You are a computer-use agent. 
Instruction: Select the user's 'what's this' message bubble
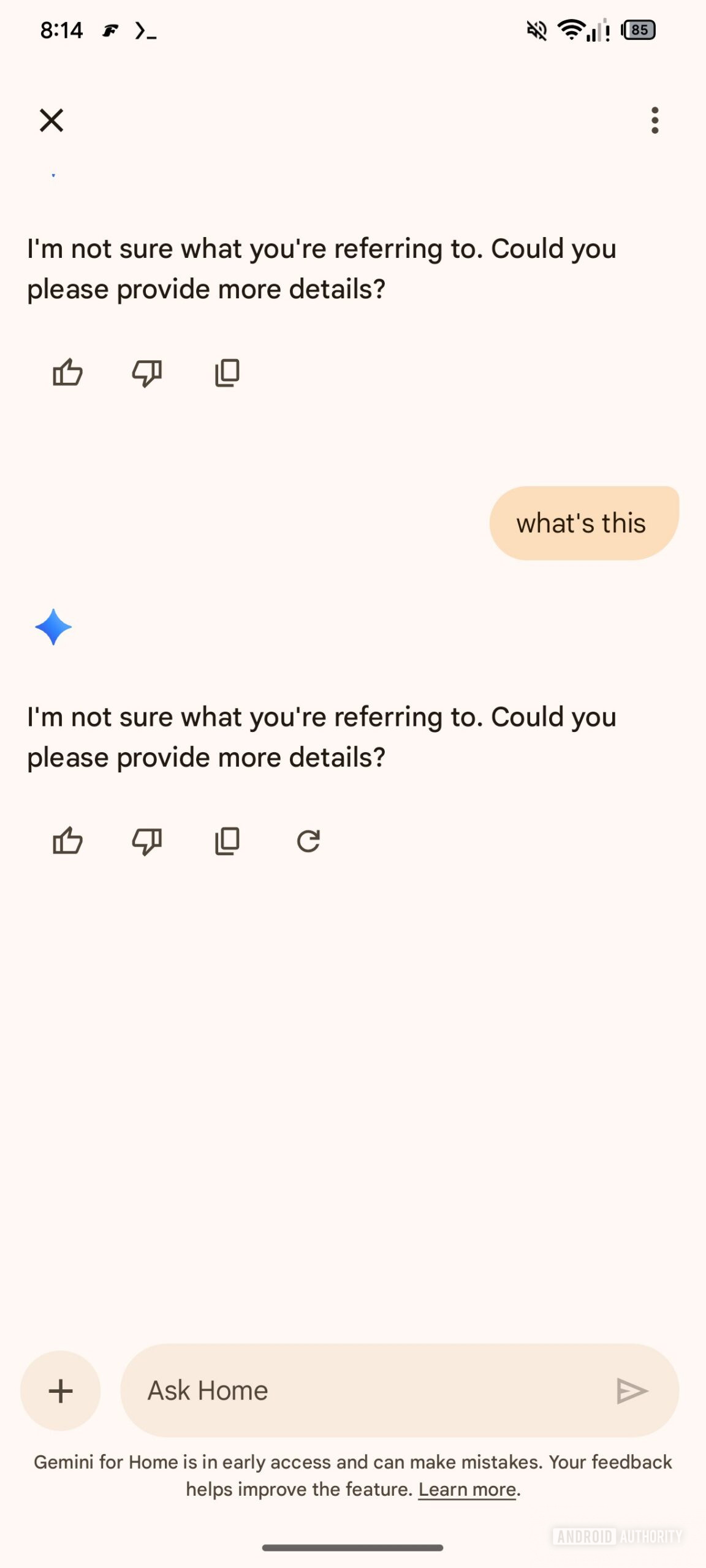coord(582,522)
